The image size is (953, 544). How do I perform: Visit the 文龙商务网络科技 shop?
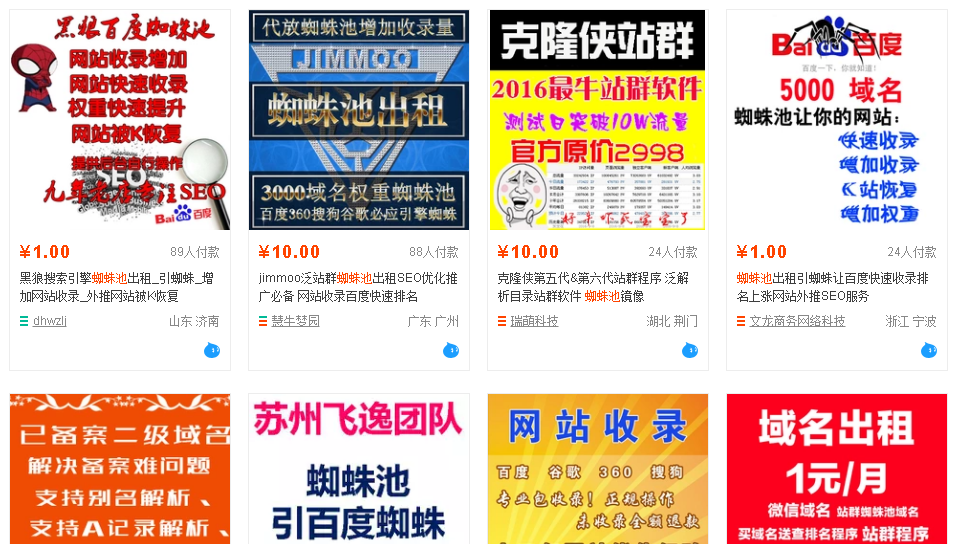[797, 321]
